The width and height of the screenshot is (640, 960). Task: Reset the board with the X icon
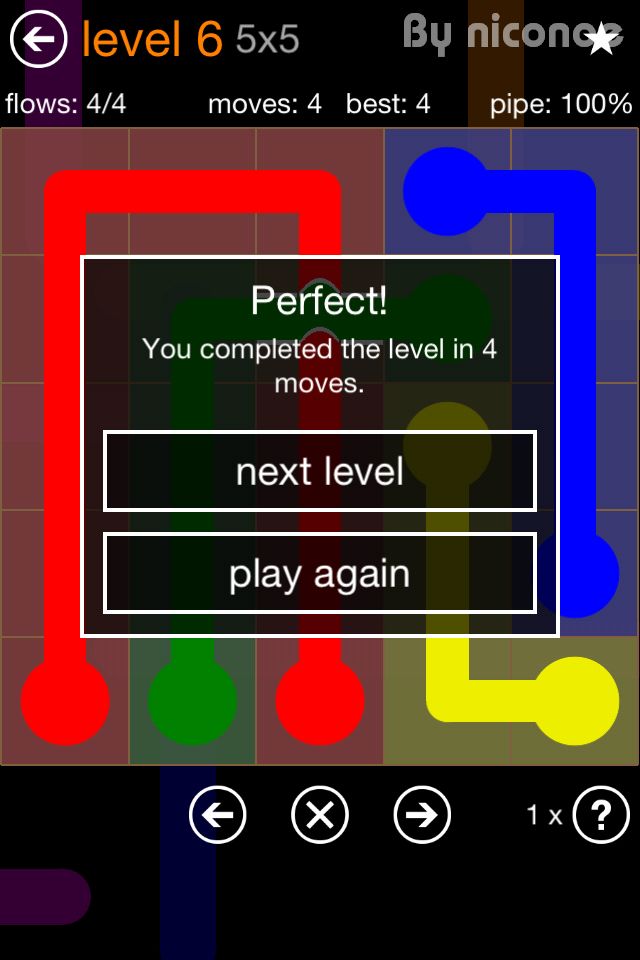pyautogui.click(x=320, y=816)
